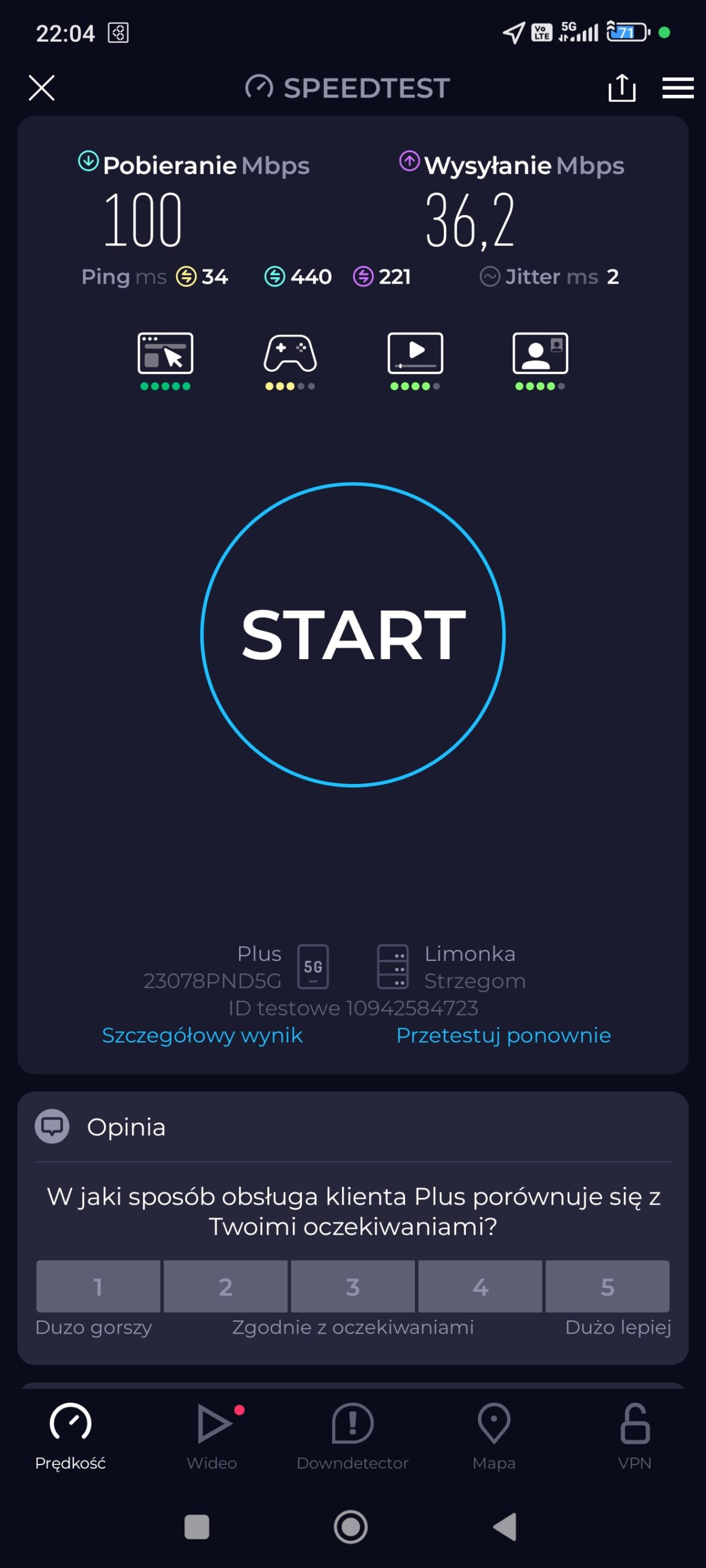This screenshot has width=706, height=1568.
Task: Rate Plus customer service 3
Action: pos(353,1286)
